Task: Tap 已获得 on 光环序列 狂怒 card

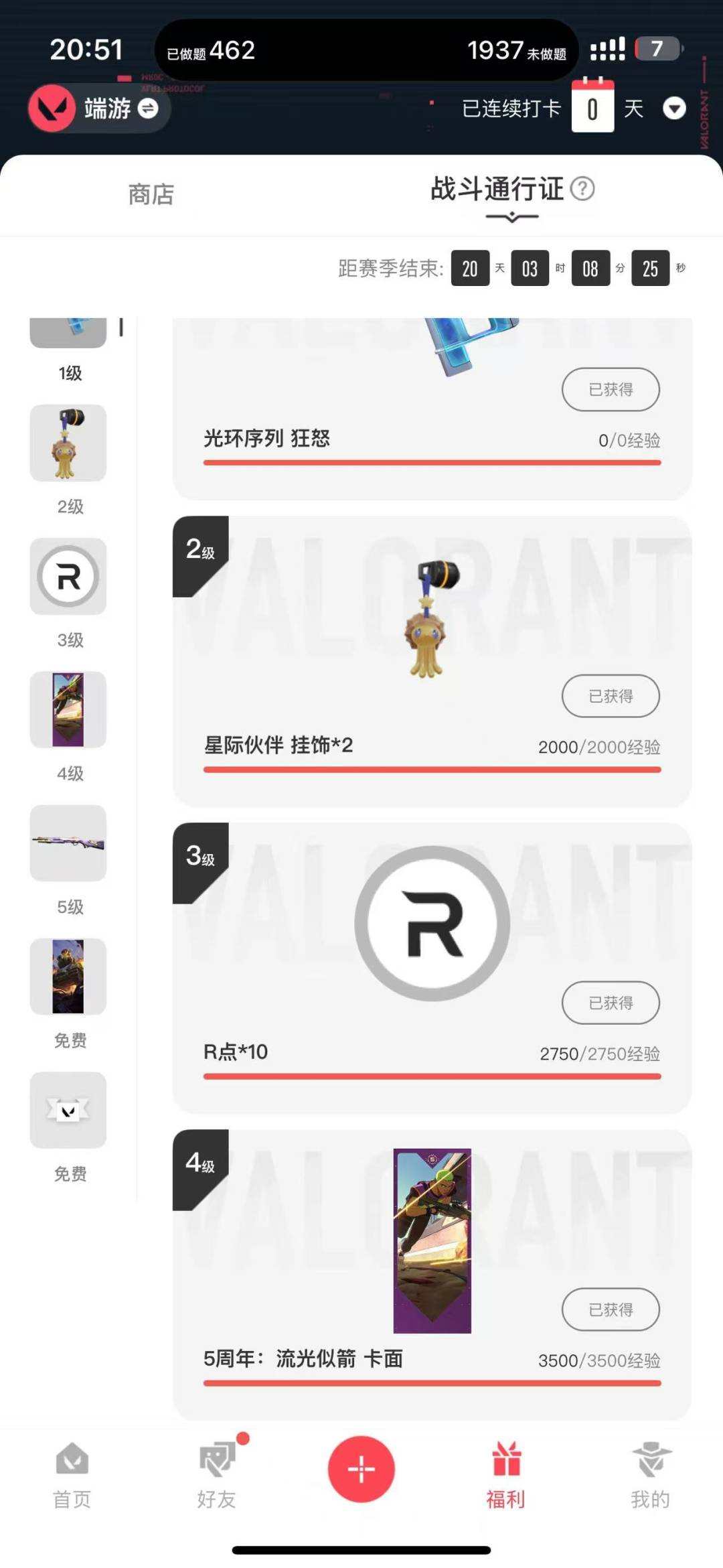Action: pos(611,390)
